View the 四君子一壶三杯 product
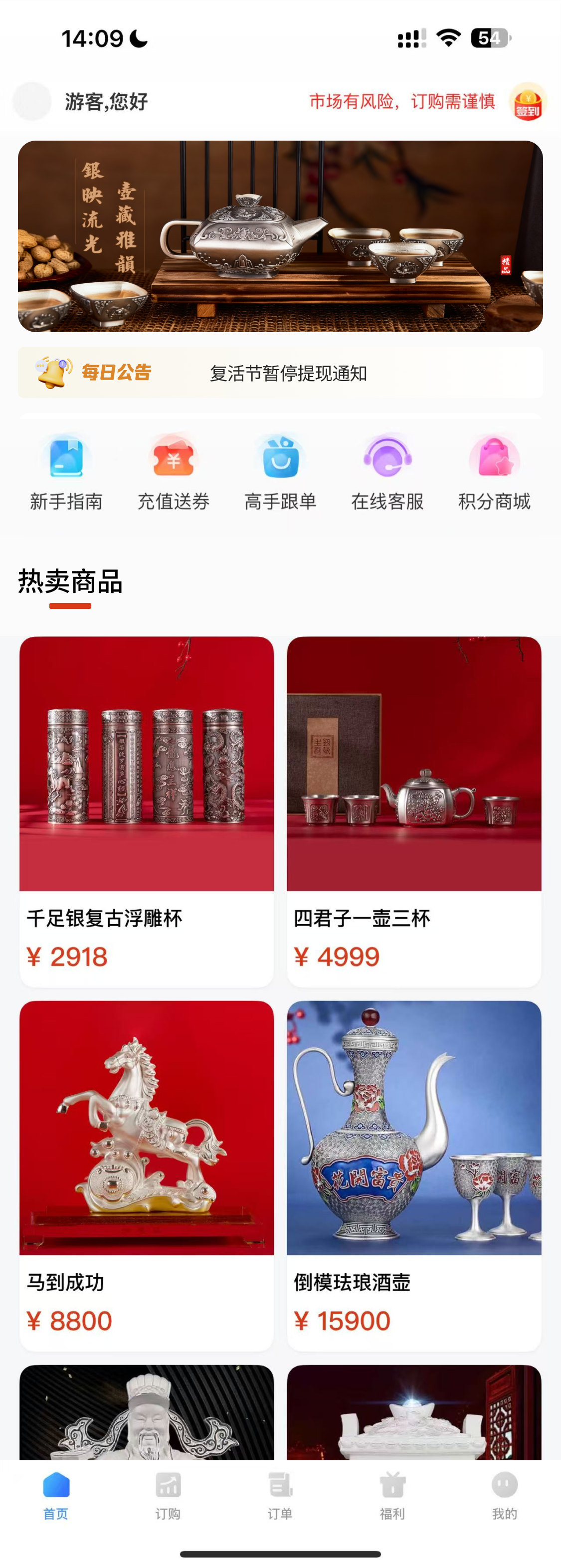 click(x=414, y=811)
